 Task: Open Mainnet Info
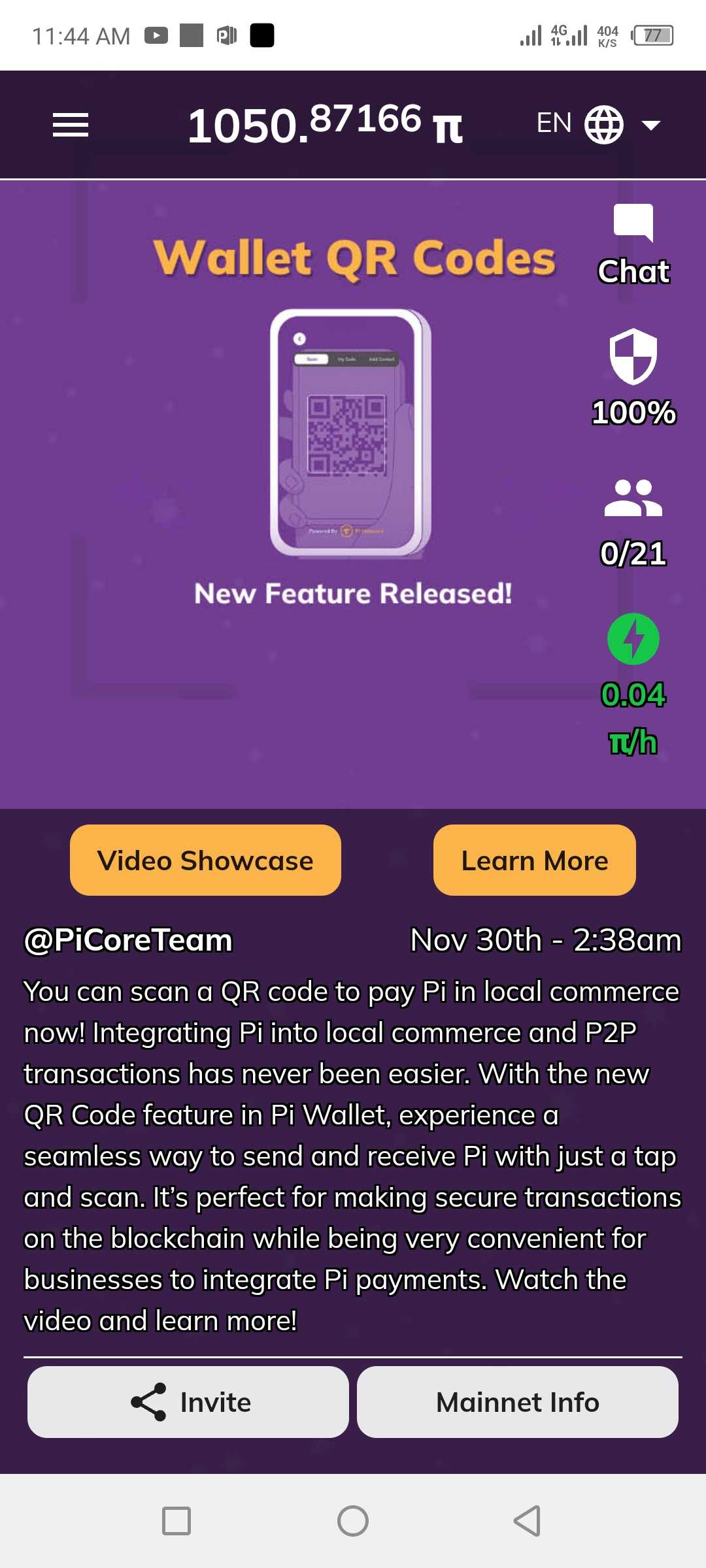pos(517,1402)
